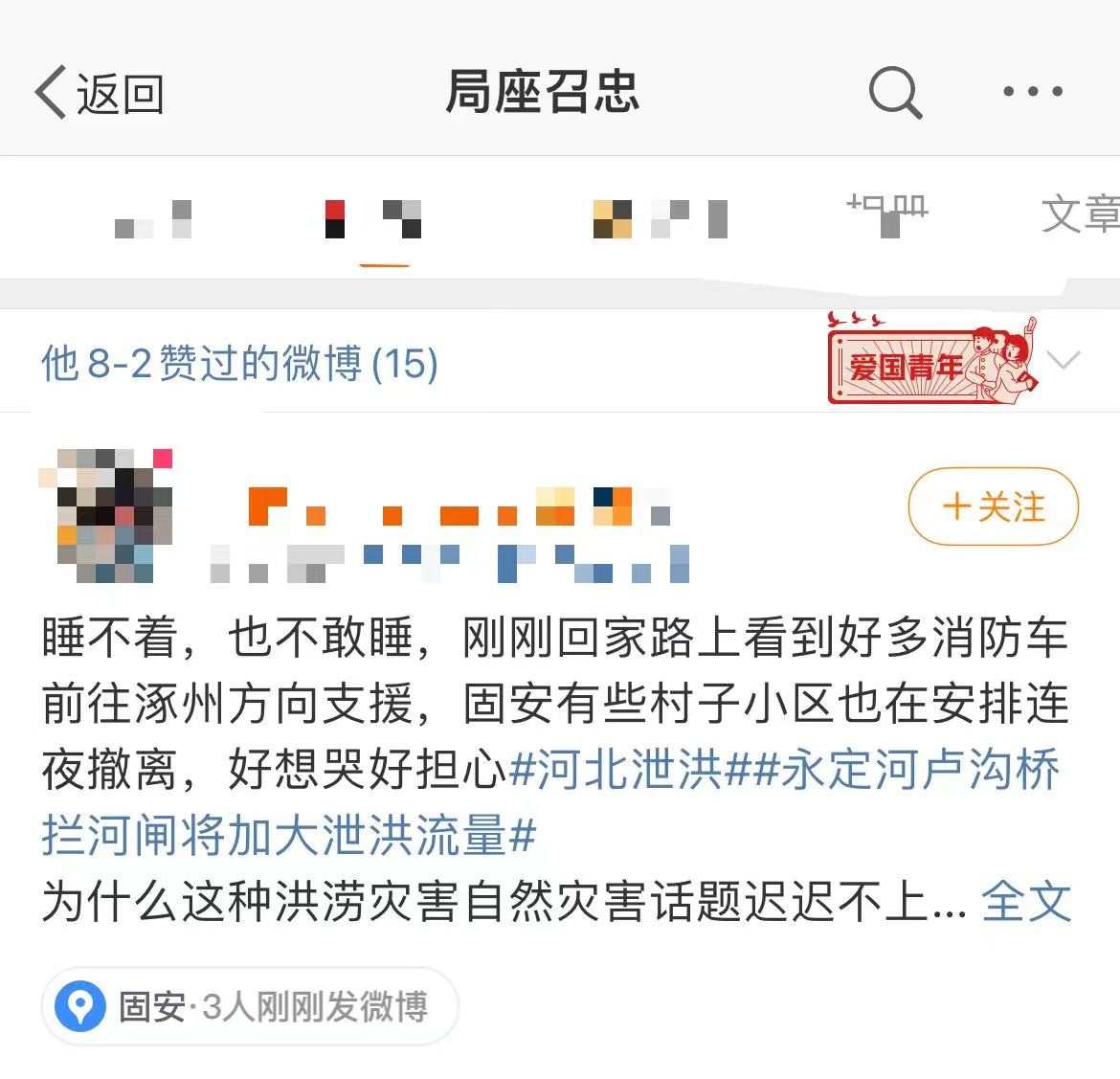Open the three-dot overflow menu
The width and height of the screenshot is (1120, 1079).
(x=1032, y=92)
